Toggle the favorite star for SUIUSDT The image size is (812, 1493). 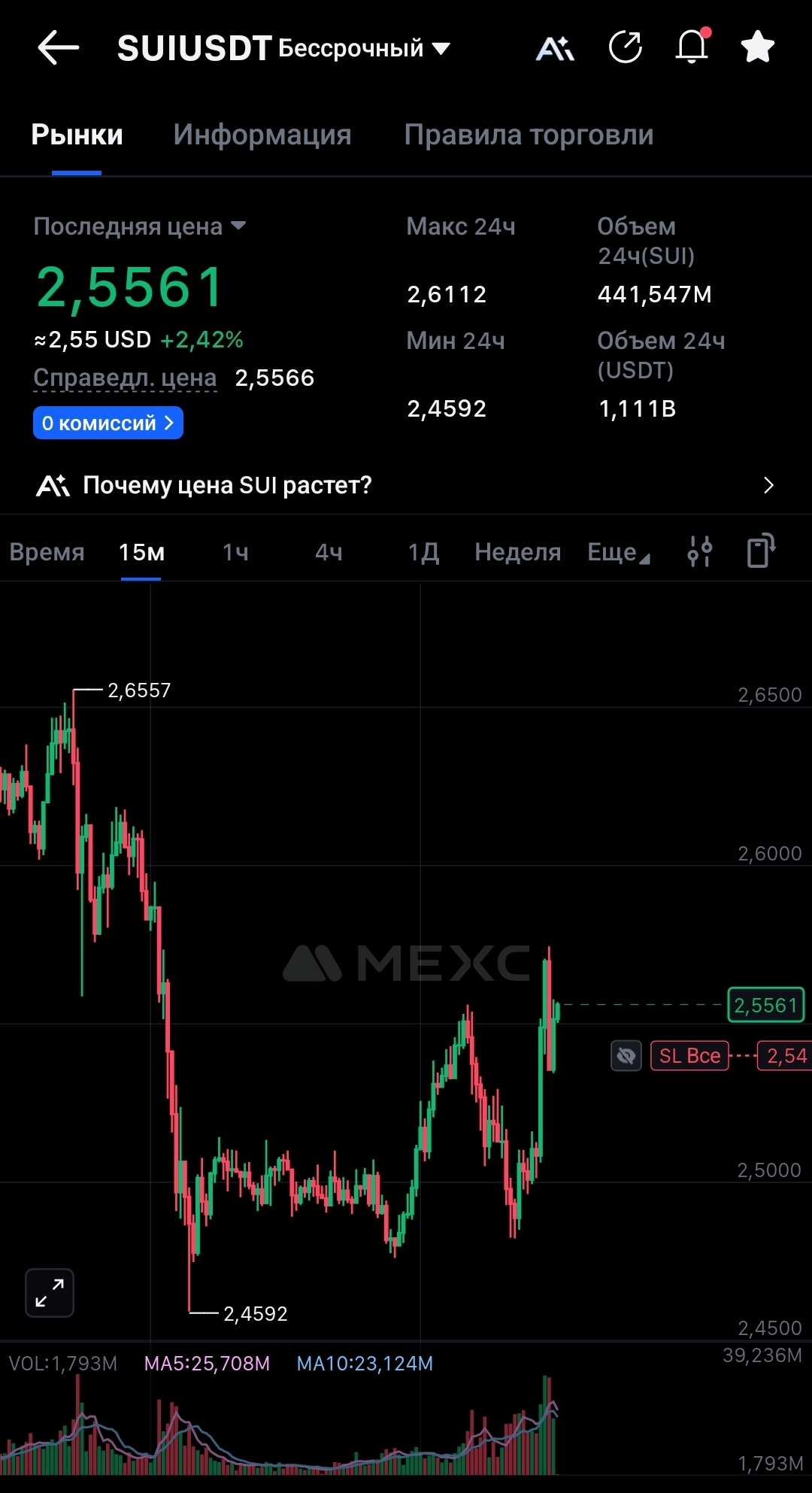coord(757,47)
